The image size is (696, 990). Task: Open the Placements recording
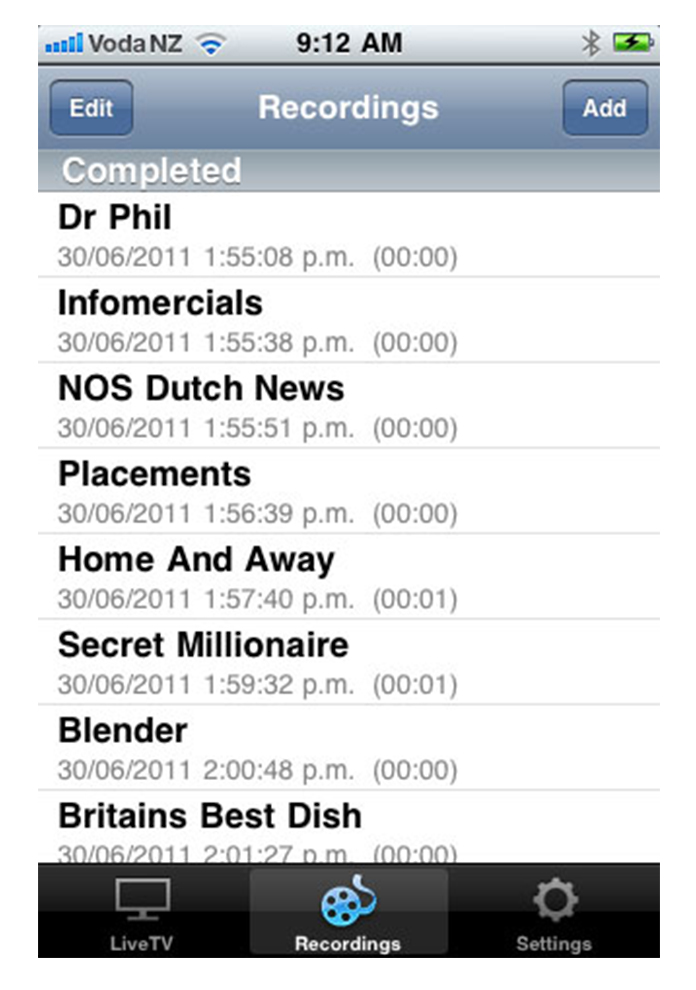point(348,491)
